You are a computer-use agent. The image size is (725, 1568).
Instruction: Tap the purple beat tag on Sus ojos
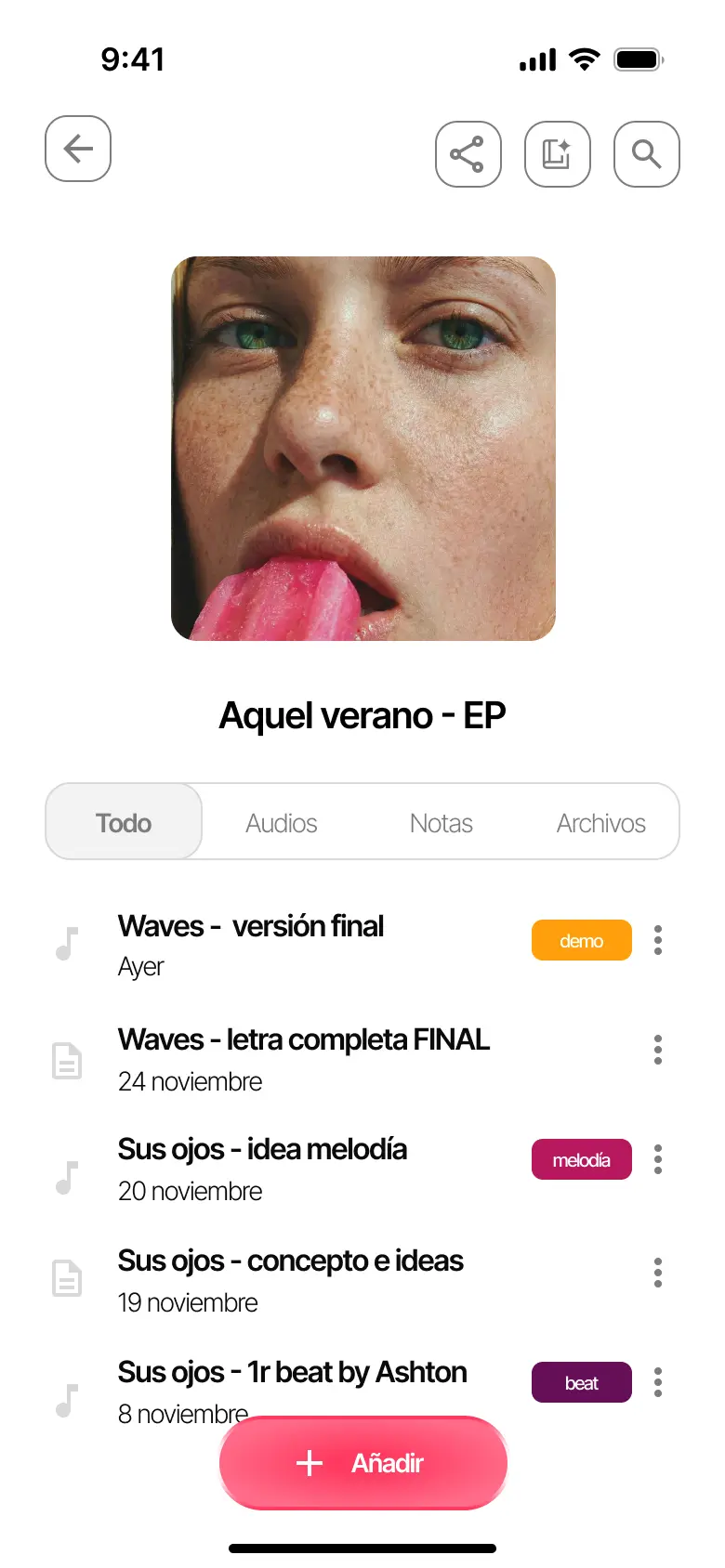click(x=582, y=1382)
